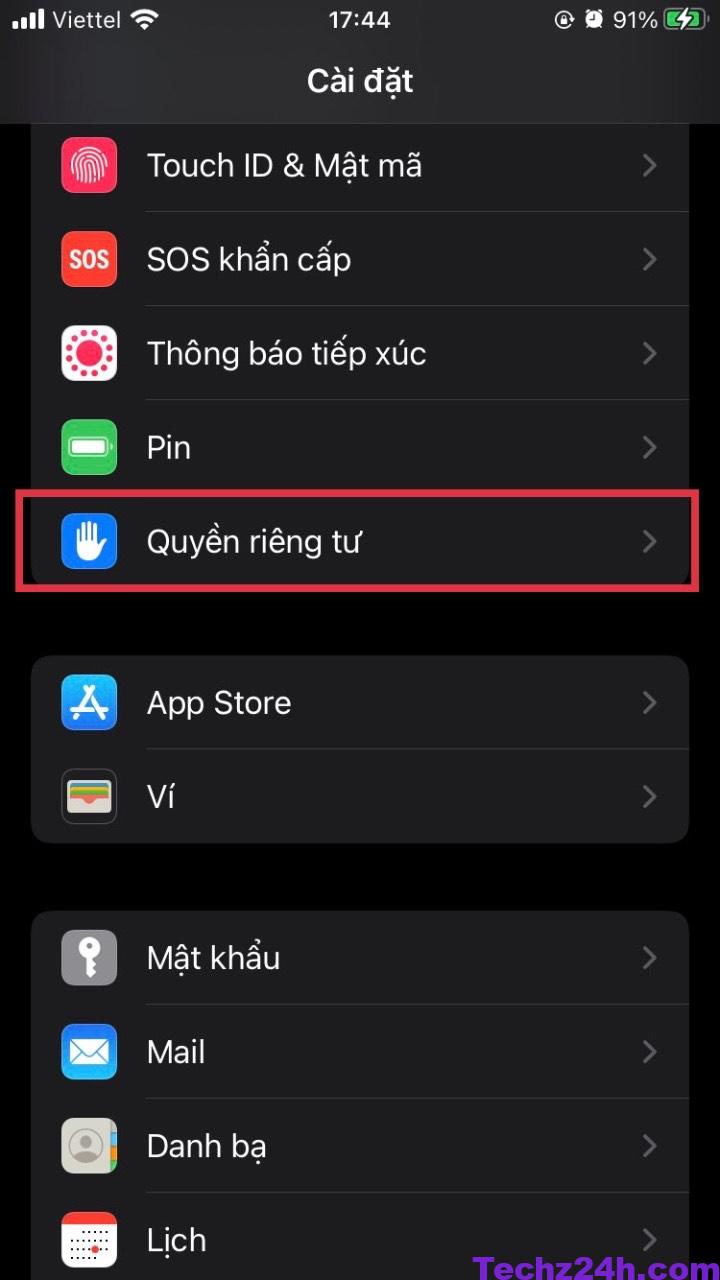The image size is (720, 1280).
Task: Open the Ví wallet settings
Action: tap(360, 796)
